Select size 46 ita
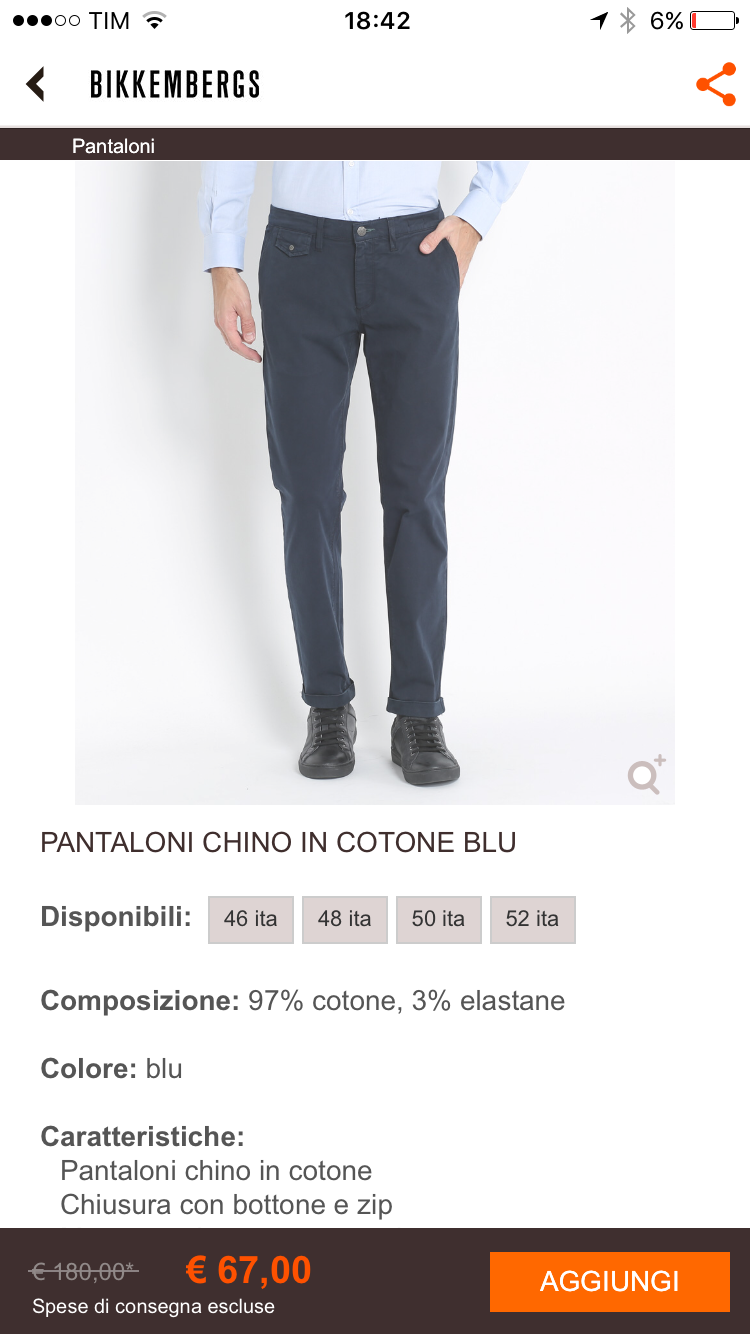Image resolution: width=750 pixels, height=1334 pixels. [x=251, y=919]
